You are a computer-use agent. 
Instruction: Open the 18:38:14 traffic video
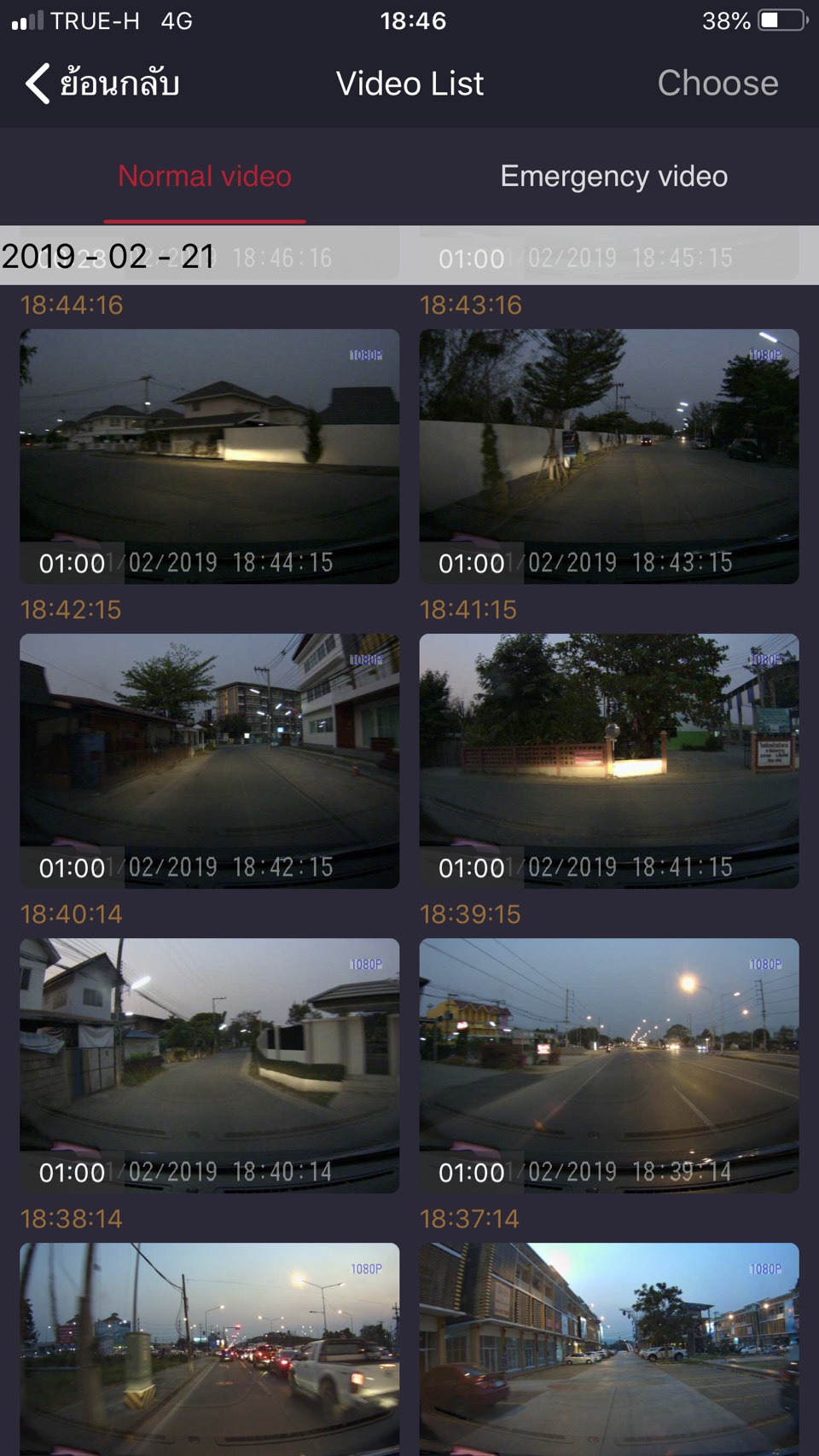click(209, 1348)
